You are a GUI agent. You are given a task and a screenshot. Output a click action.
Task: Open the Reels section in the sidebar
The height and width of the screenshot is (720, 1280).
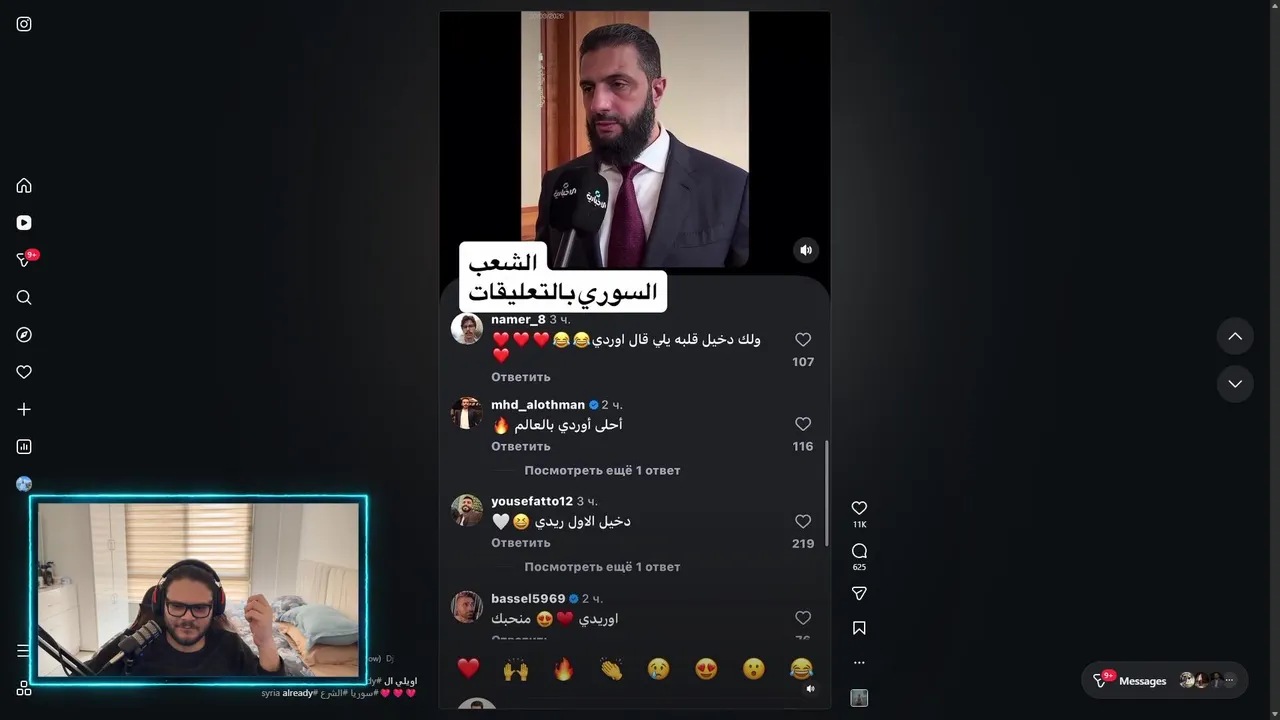(24, 223)
